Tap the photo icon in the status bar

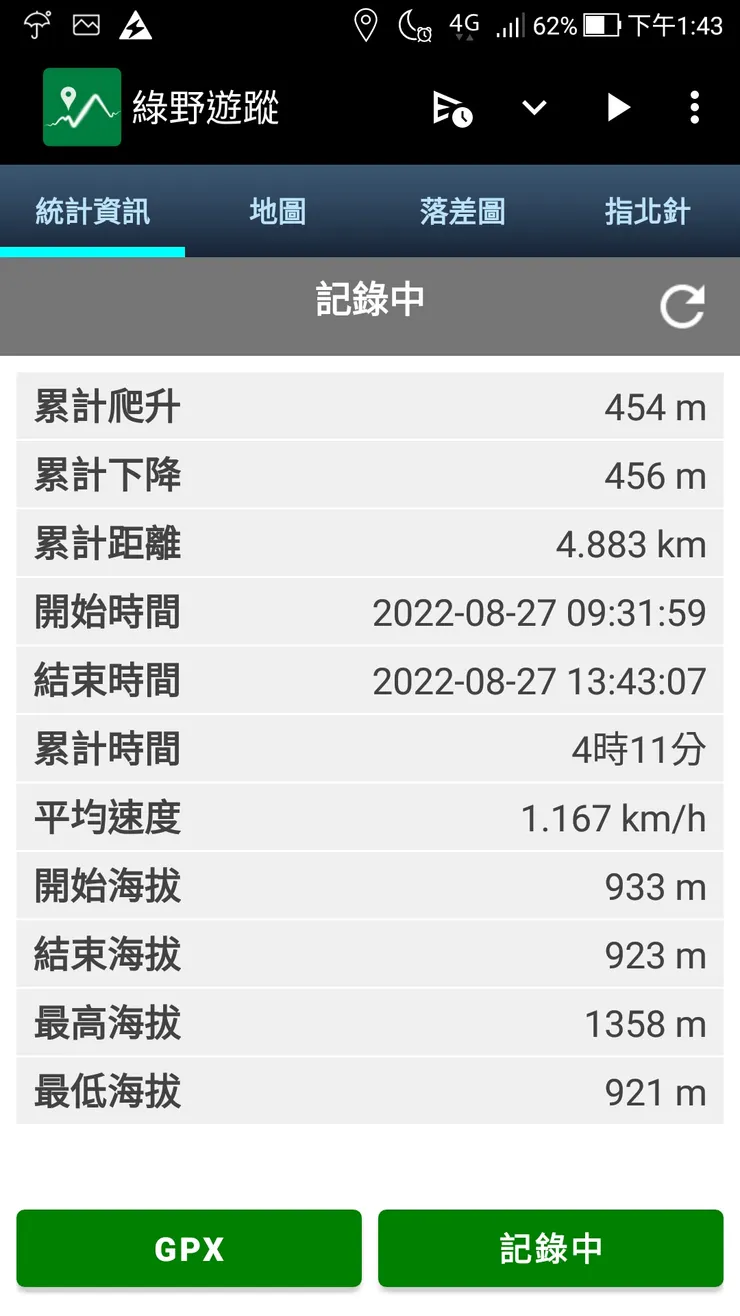pyautogui.click(x=86, y=27)
